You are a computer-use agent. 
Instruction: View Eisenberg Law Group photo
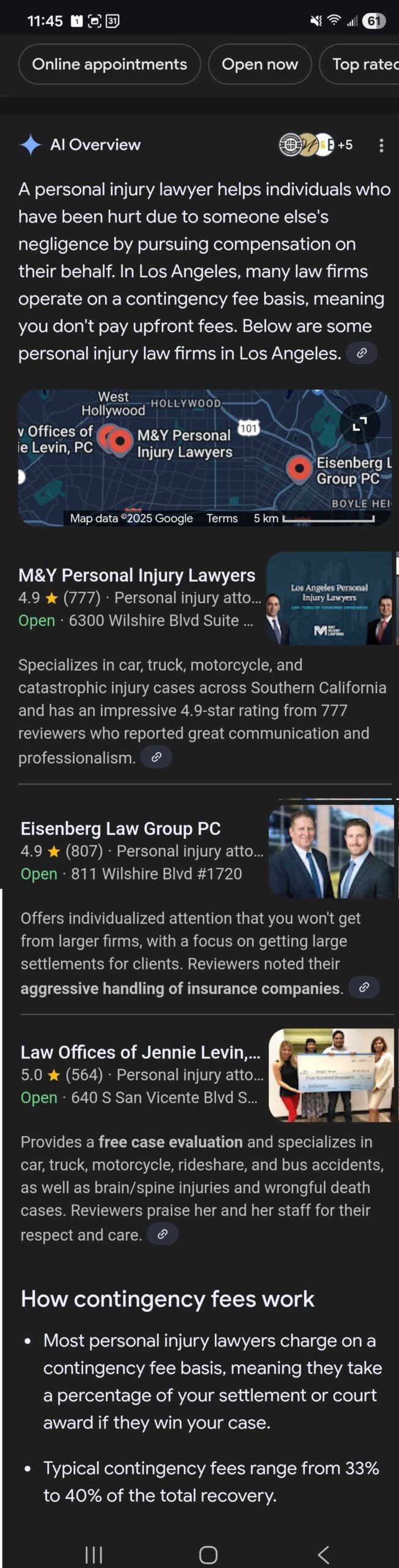pyautogui.click(x=330, y=851)
